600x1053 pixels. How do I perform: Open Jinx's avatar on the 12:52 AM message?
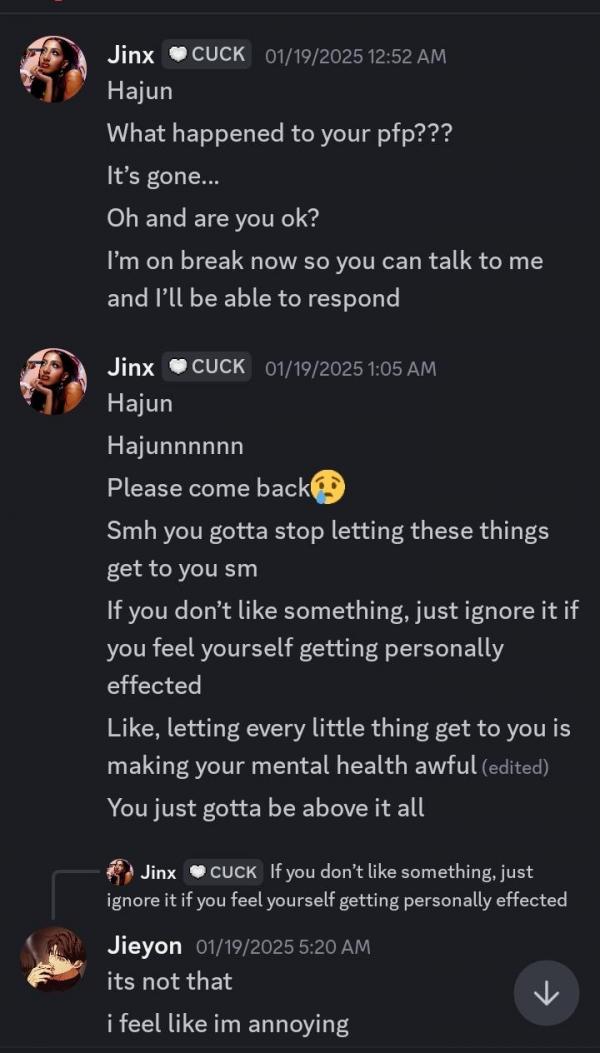click(53, 69)
